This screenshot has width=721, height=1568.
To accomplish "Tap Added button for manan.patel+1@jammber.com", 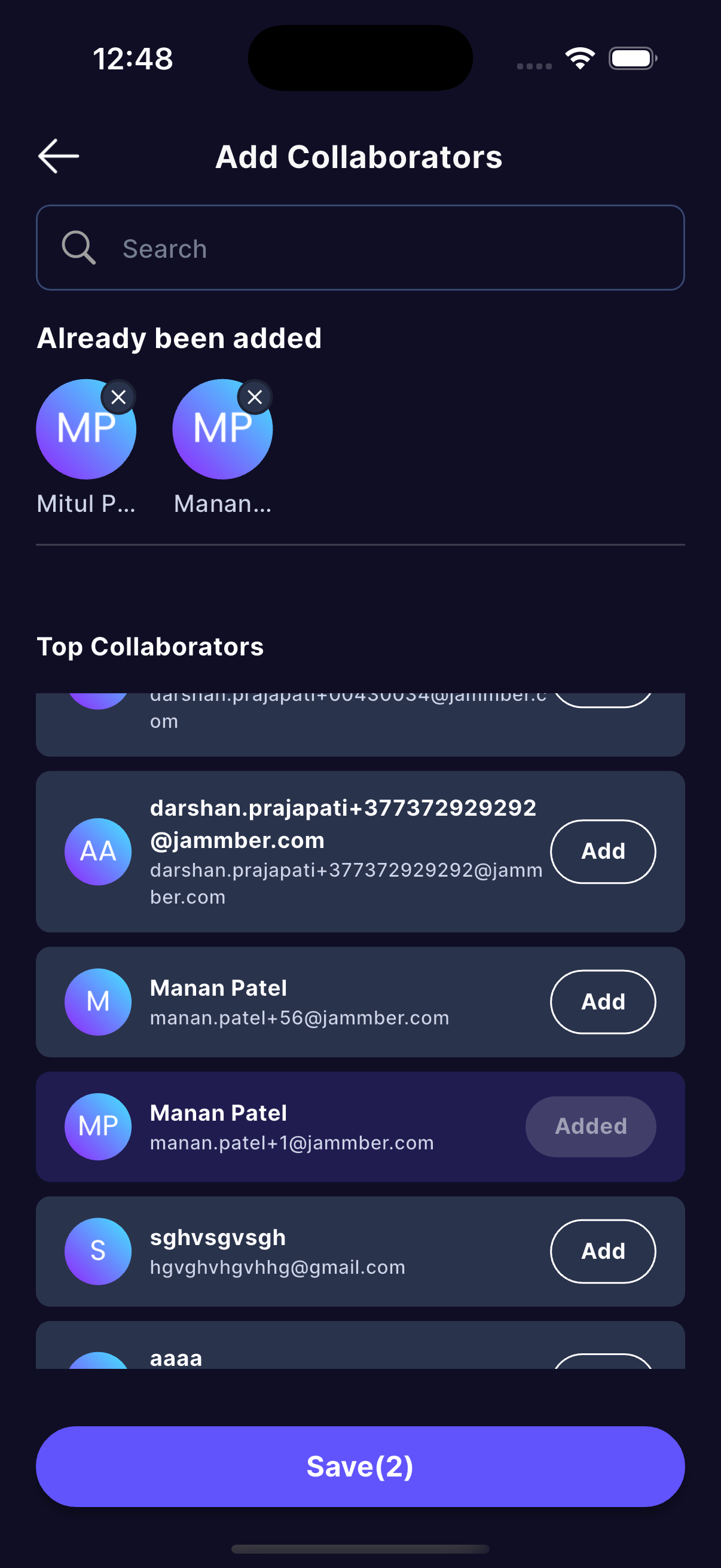I will click(x=590, y=1126).
